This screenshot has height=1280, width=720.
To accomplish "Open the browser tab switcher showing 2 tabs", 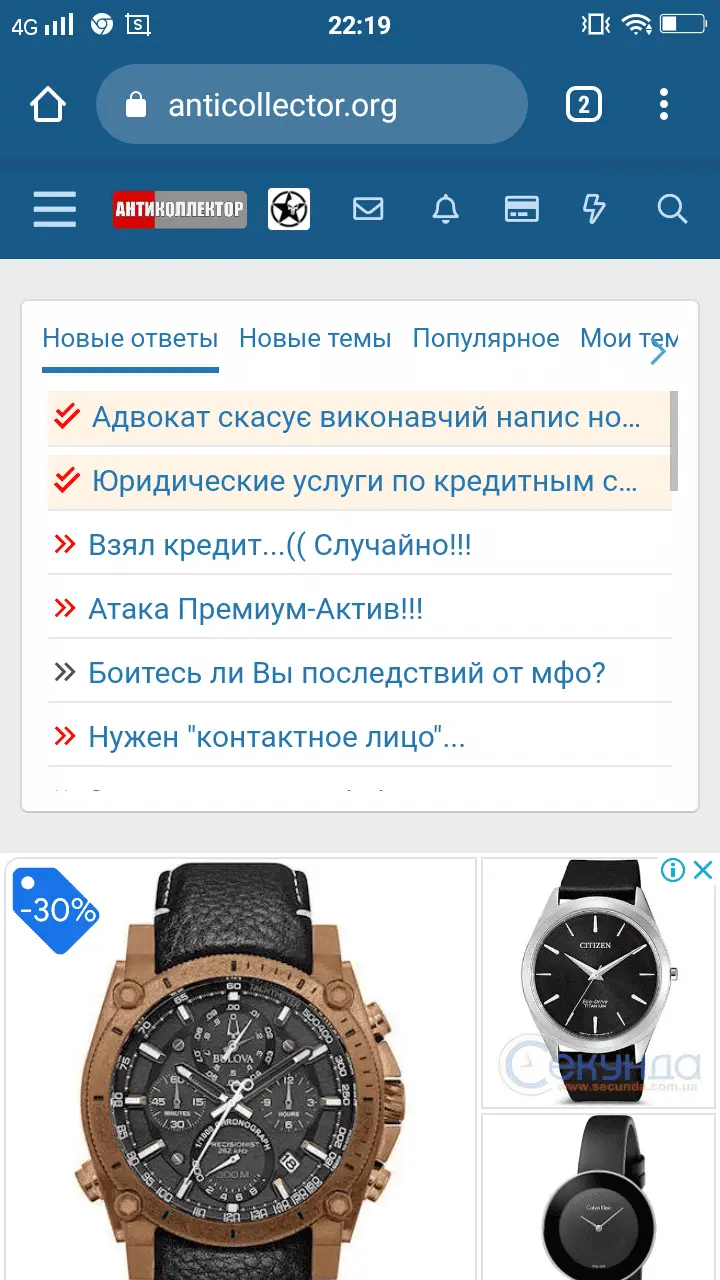I will [583, 103].
